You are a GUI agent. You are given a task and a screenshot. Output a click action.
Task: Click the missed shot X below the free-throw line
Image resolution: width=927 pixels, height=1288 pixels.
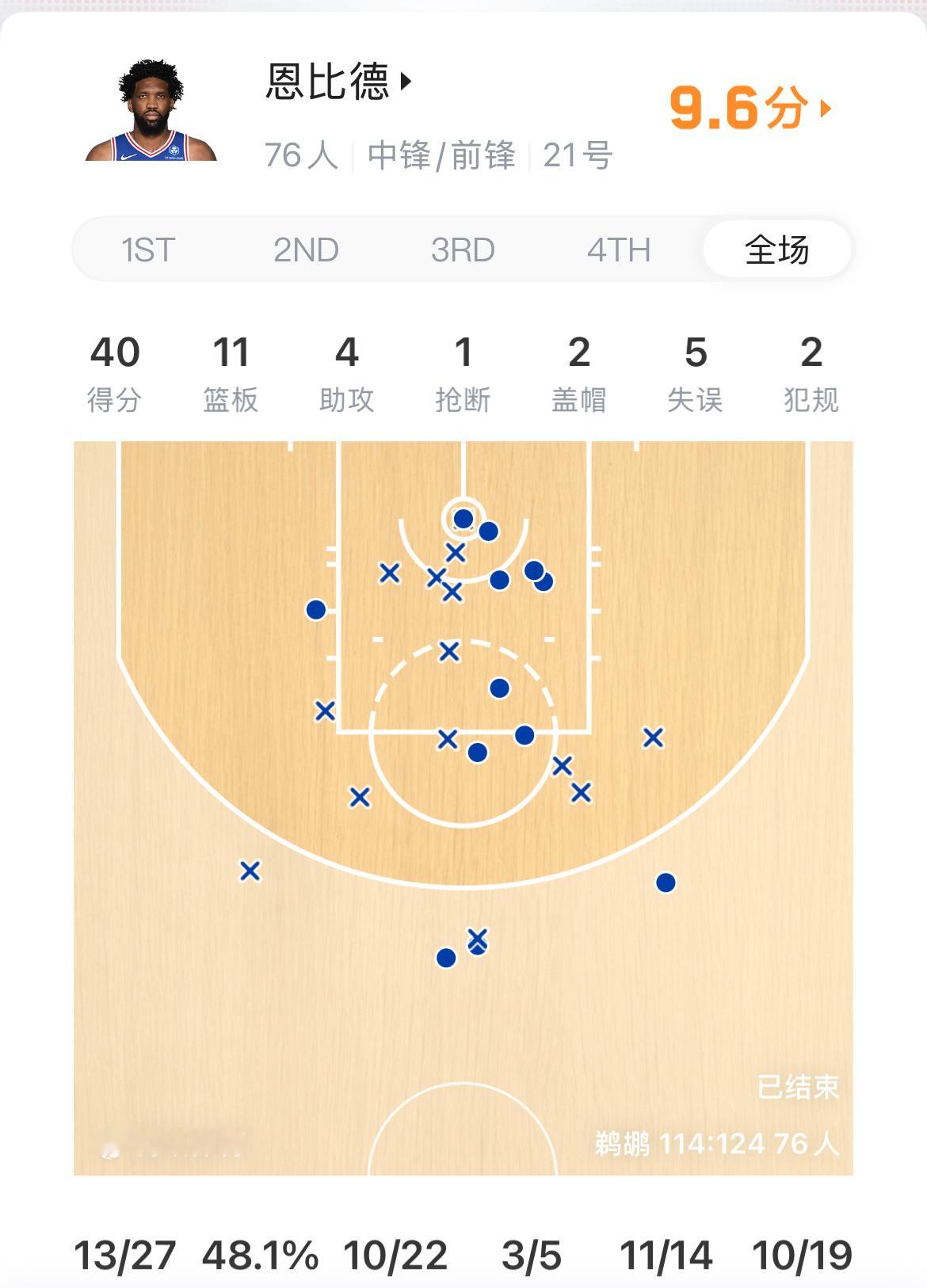(449, 651)
